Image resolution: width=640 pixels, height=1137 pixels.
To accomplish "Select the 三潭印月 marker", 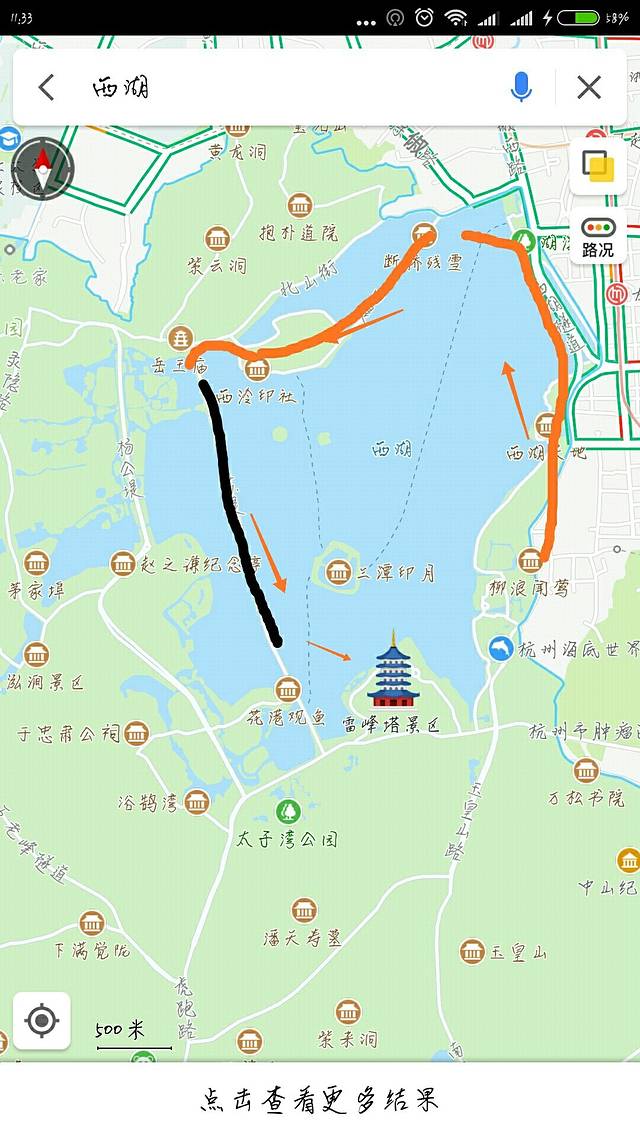I will click(337, 572).
